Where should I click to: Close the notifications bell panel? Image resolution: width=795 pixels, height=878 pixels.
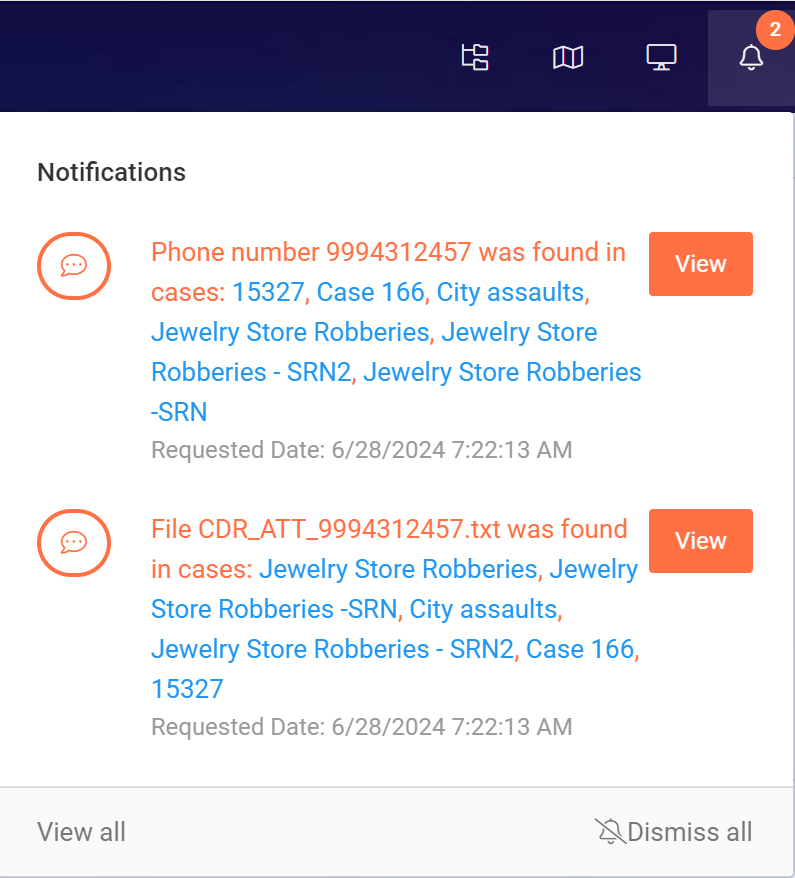point(751,58)
